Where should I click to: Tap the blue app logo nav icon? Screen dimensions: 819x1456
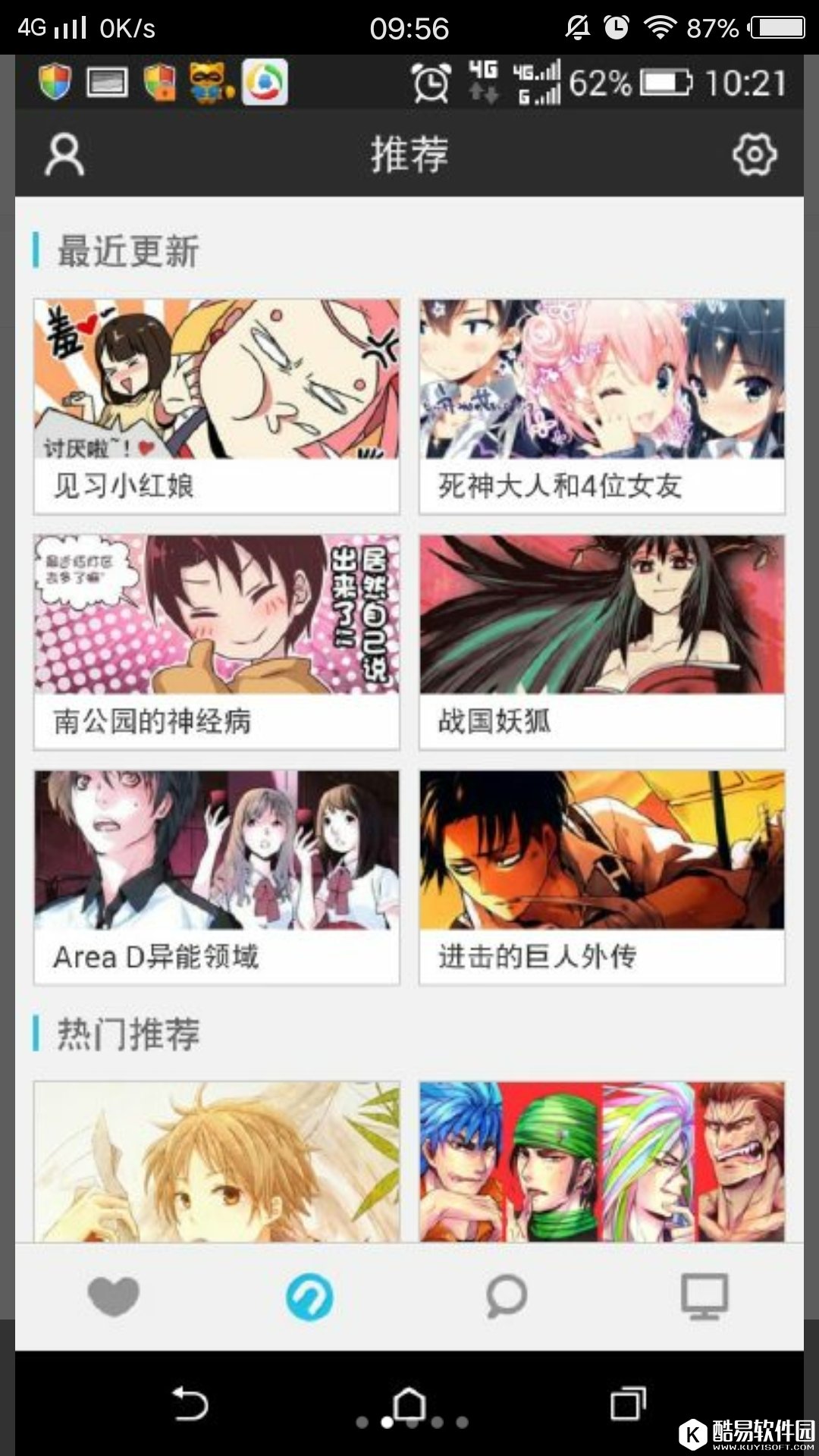(311, 1298)
